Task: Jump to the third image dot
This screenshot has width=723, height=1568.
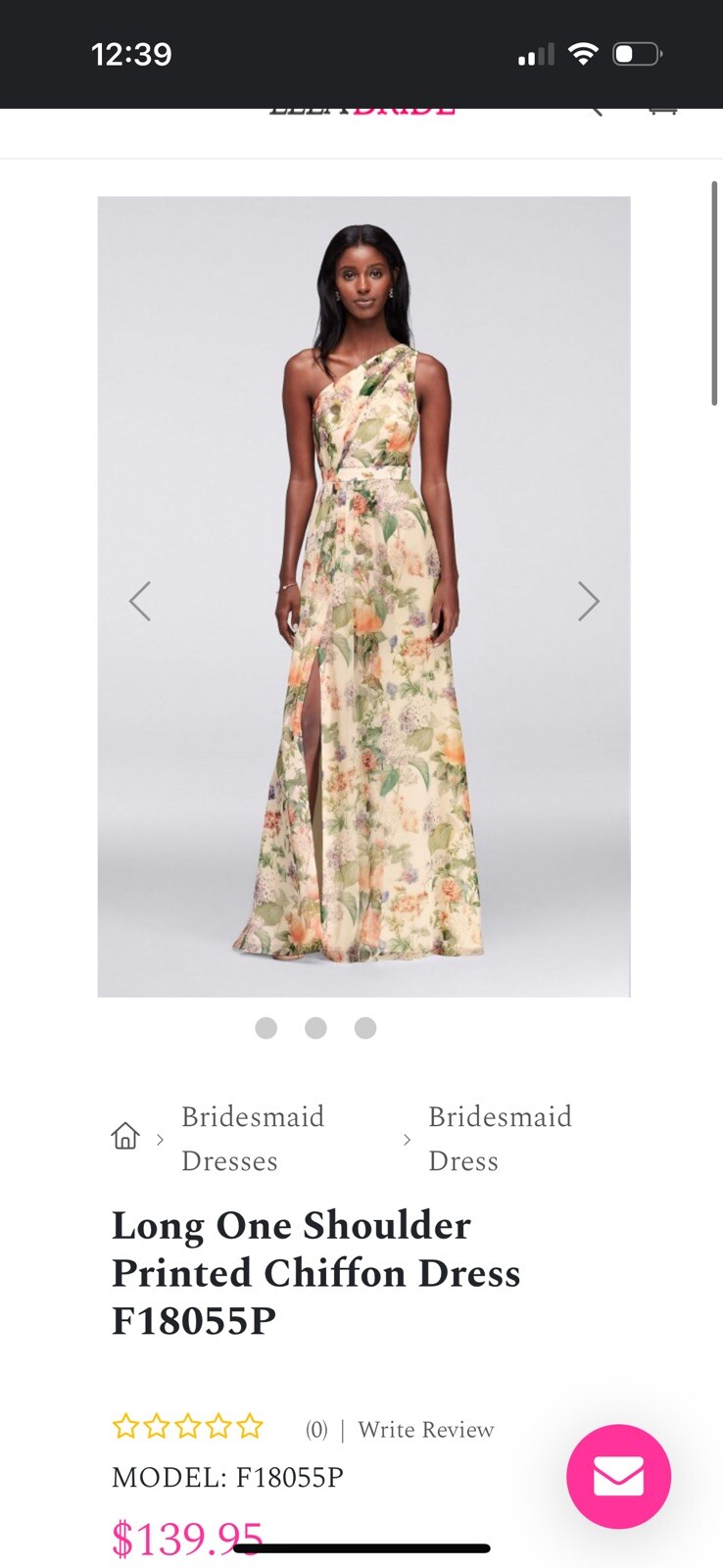Action: click(x=365, y=1027)
